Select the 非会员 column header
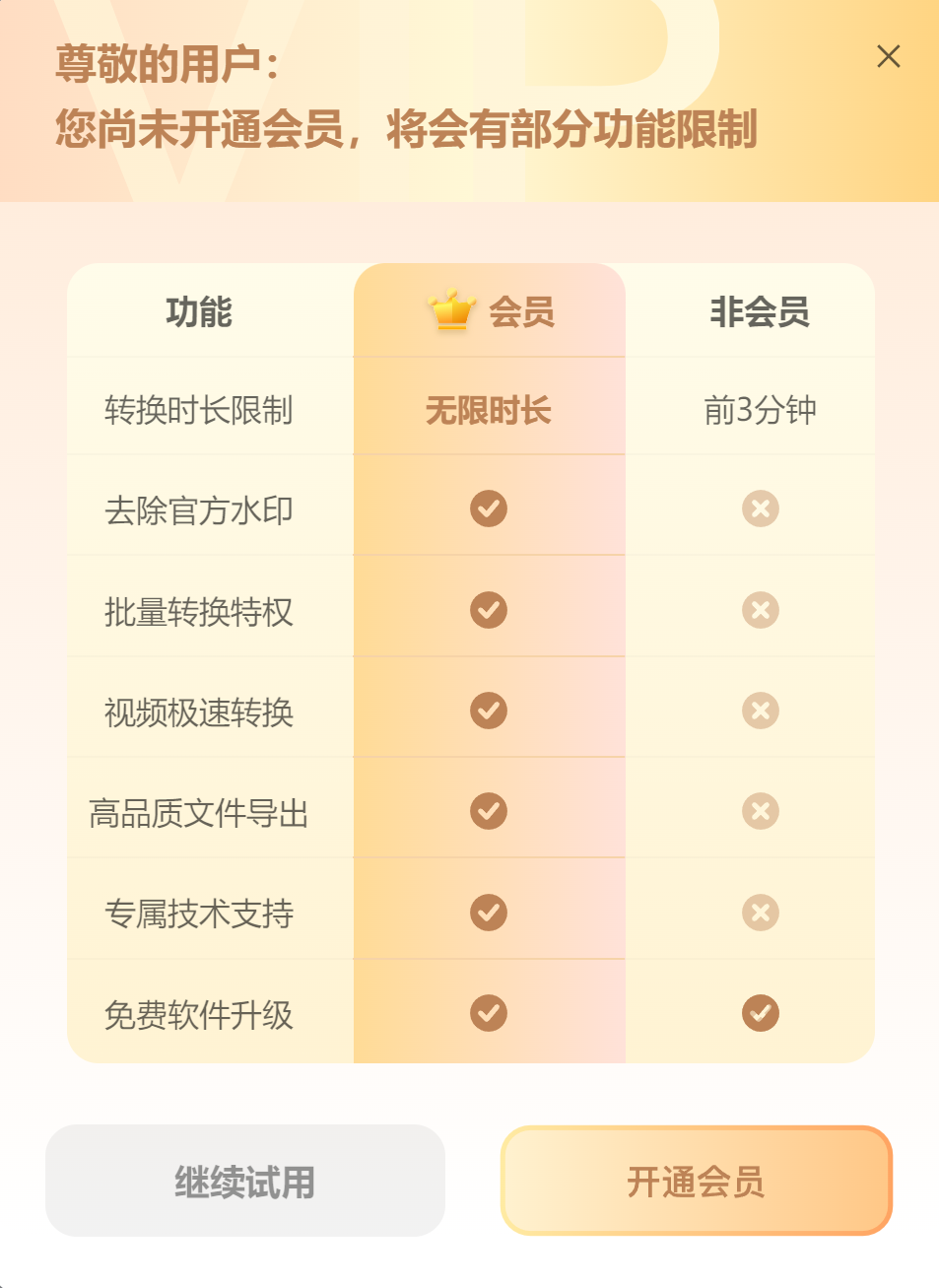Viewport: 939px width, 1288px height. point(760,308)
